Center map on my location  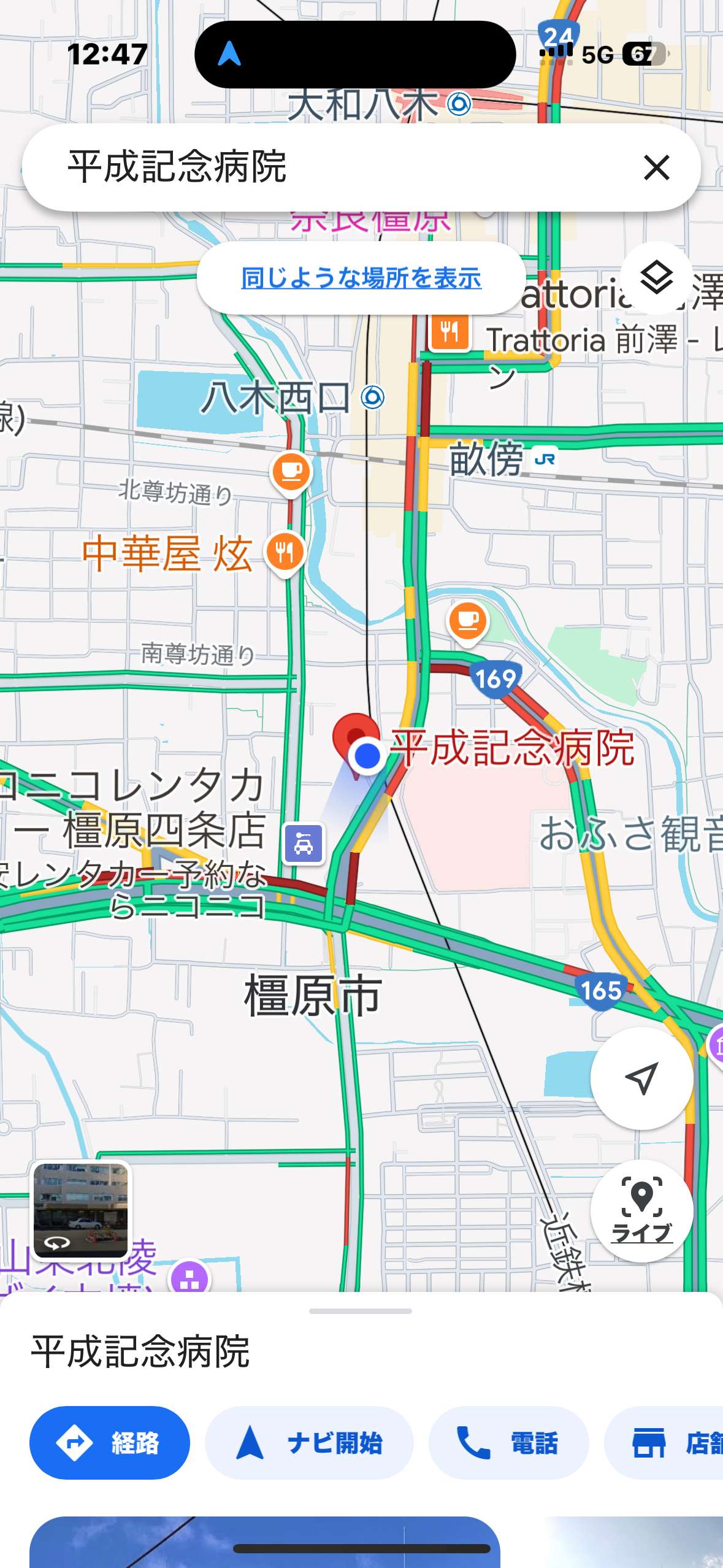coord(641,1078)
